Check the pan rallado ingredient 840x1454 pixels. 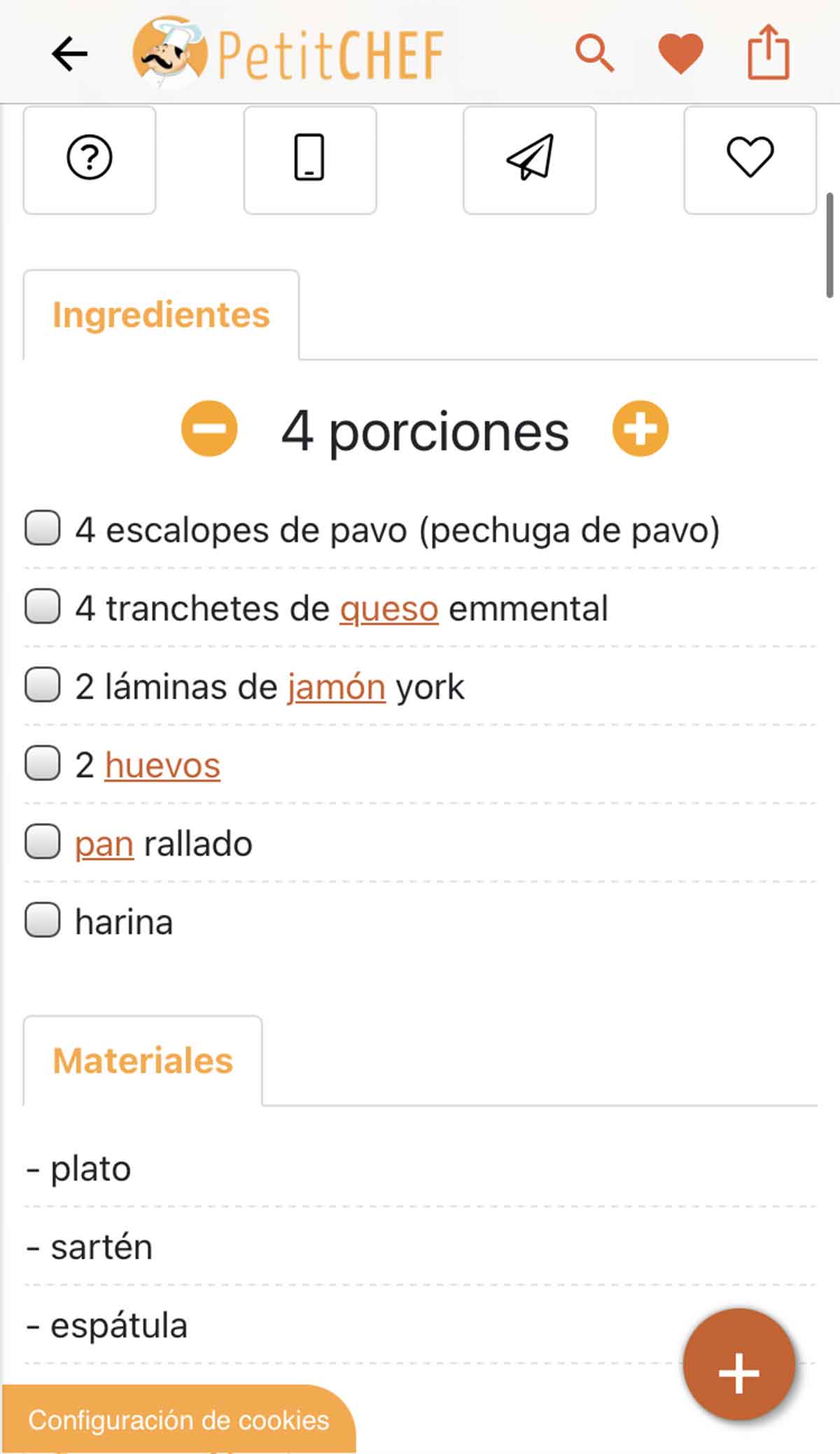point(43,844)
